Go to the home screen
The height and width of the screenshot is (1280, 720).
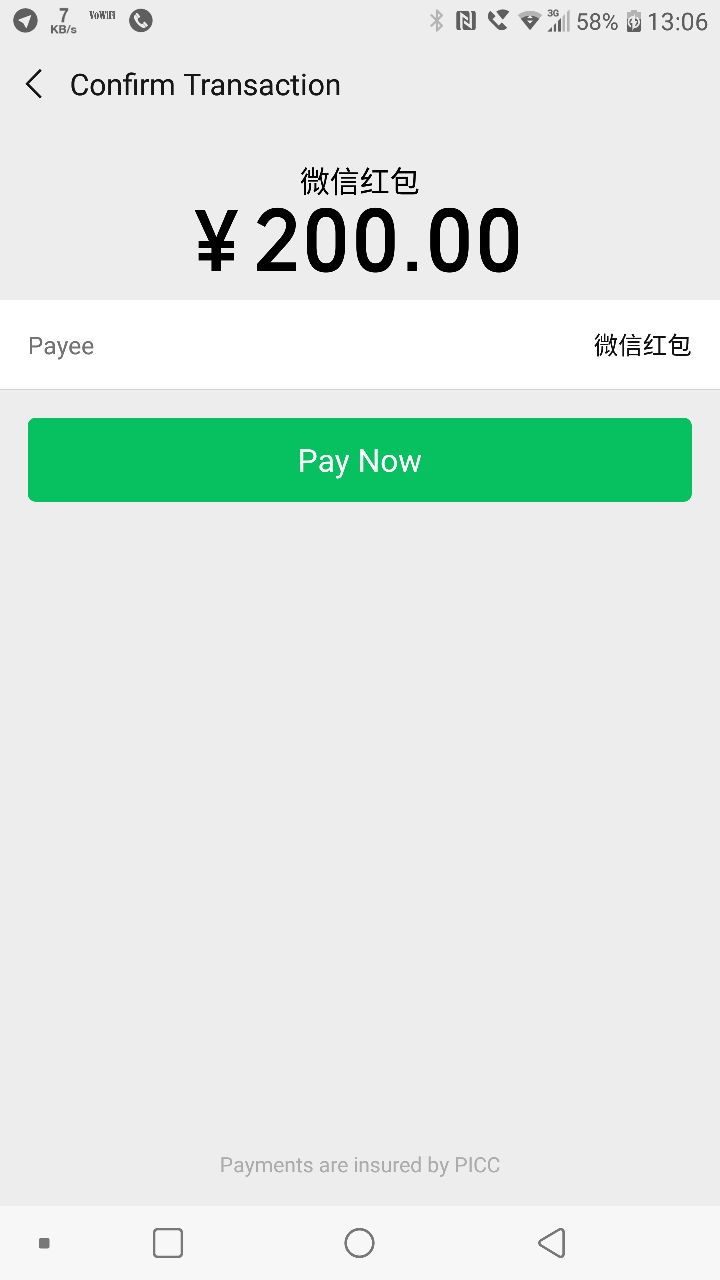[x=359, y=1243]
